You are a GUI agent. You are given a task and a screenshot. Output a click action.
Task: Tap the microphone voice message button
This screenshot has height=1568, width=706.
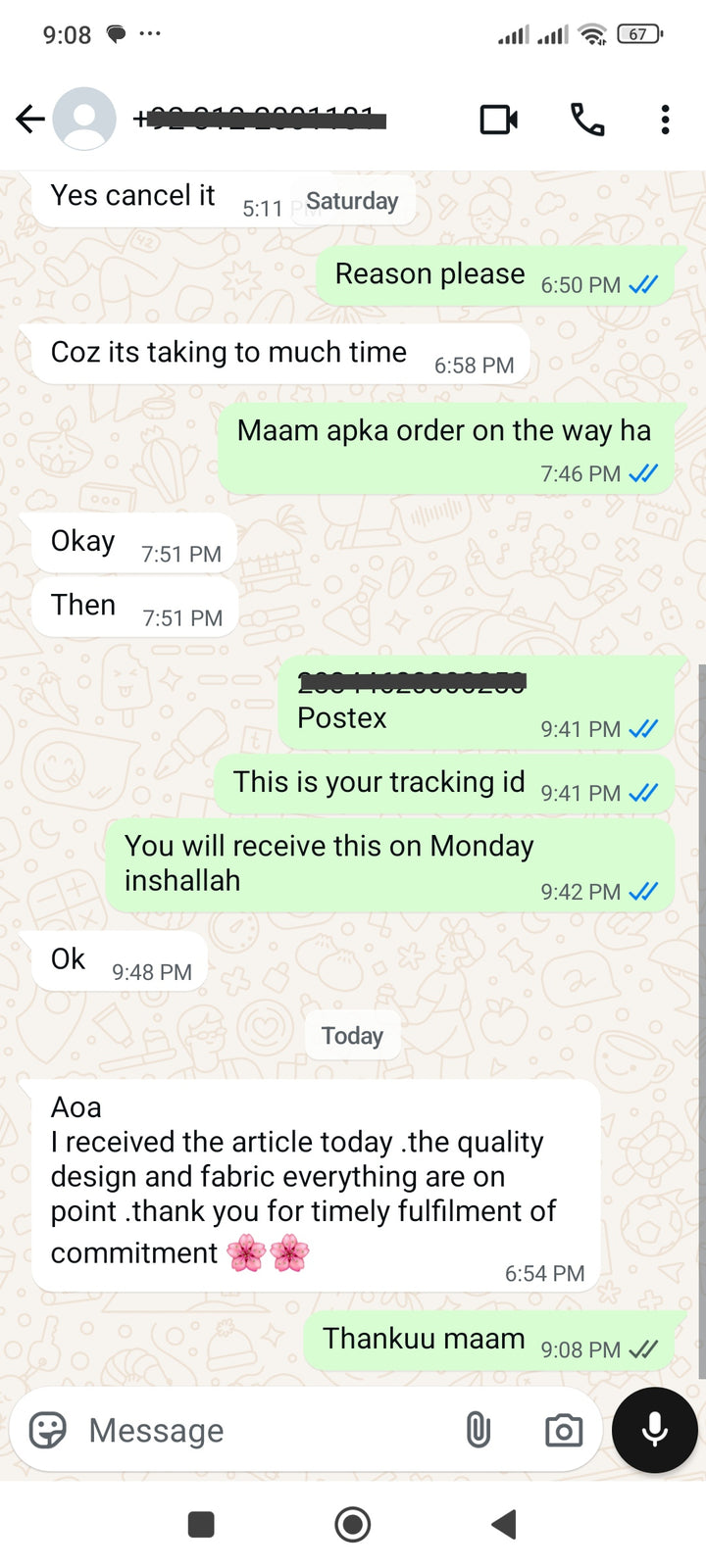point(654,1430)
